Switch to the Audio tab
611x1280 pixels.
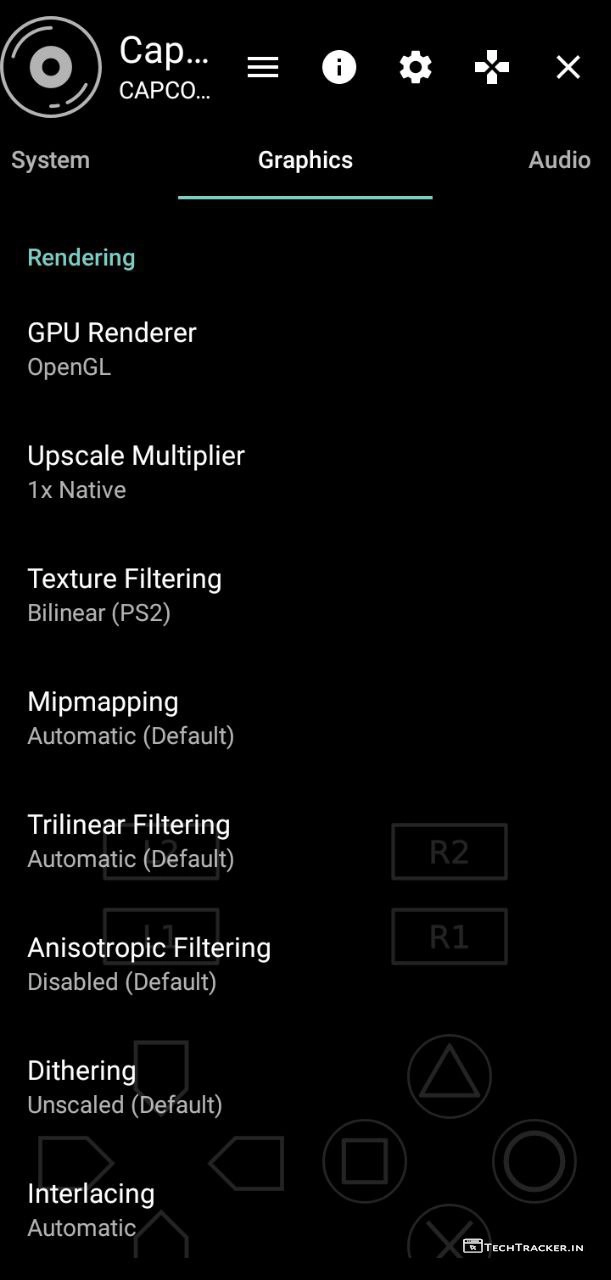click(559, 160)
